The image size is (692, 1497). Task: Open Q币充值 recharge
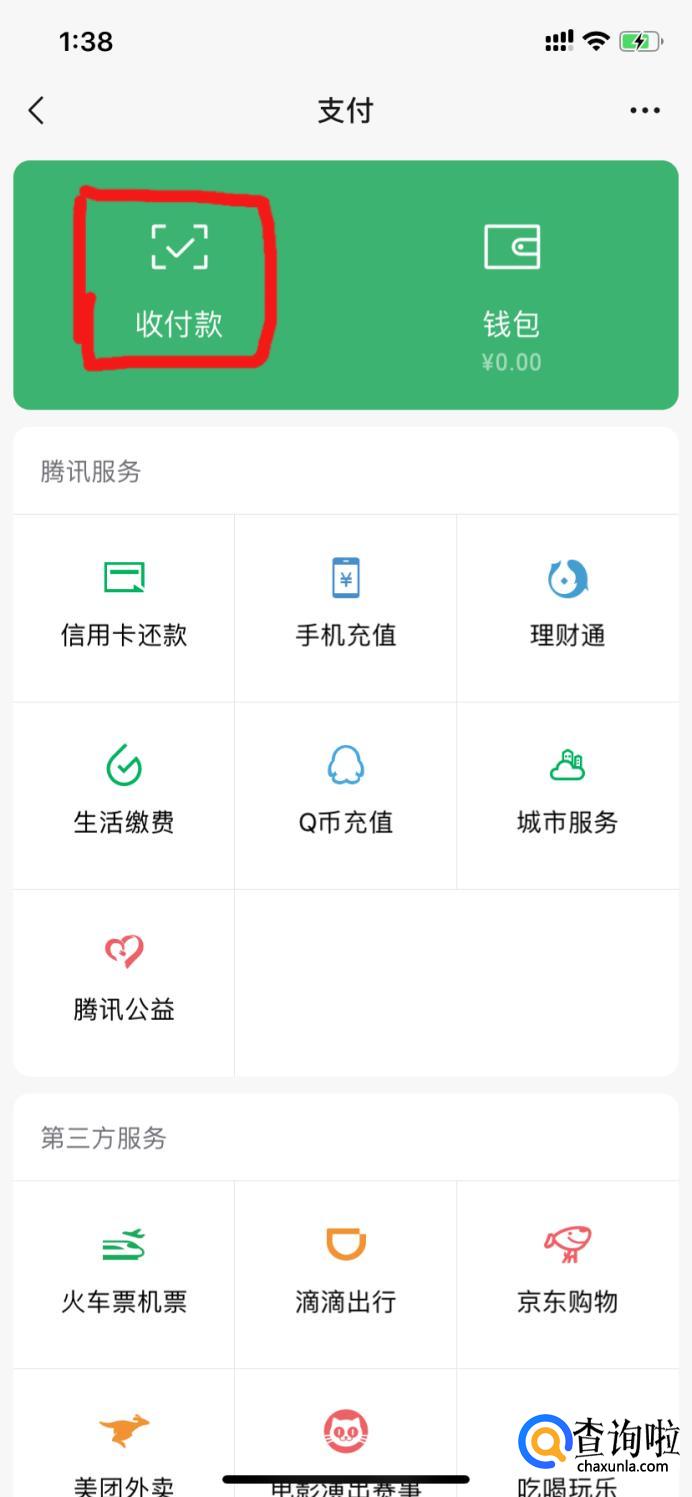point(346,793)
